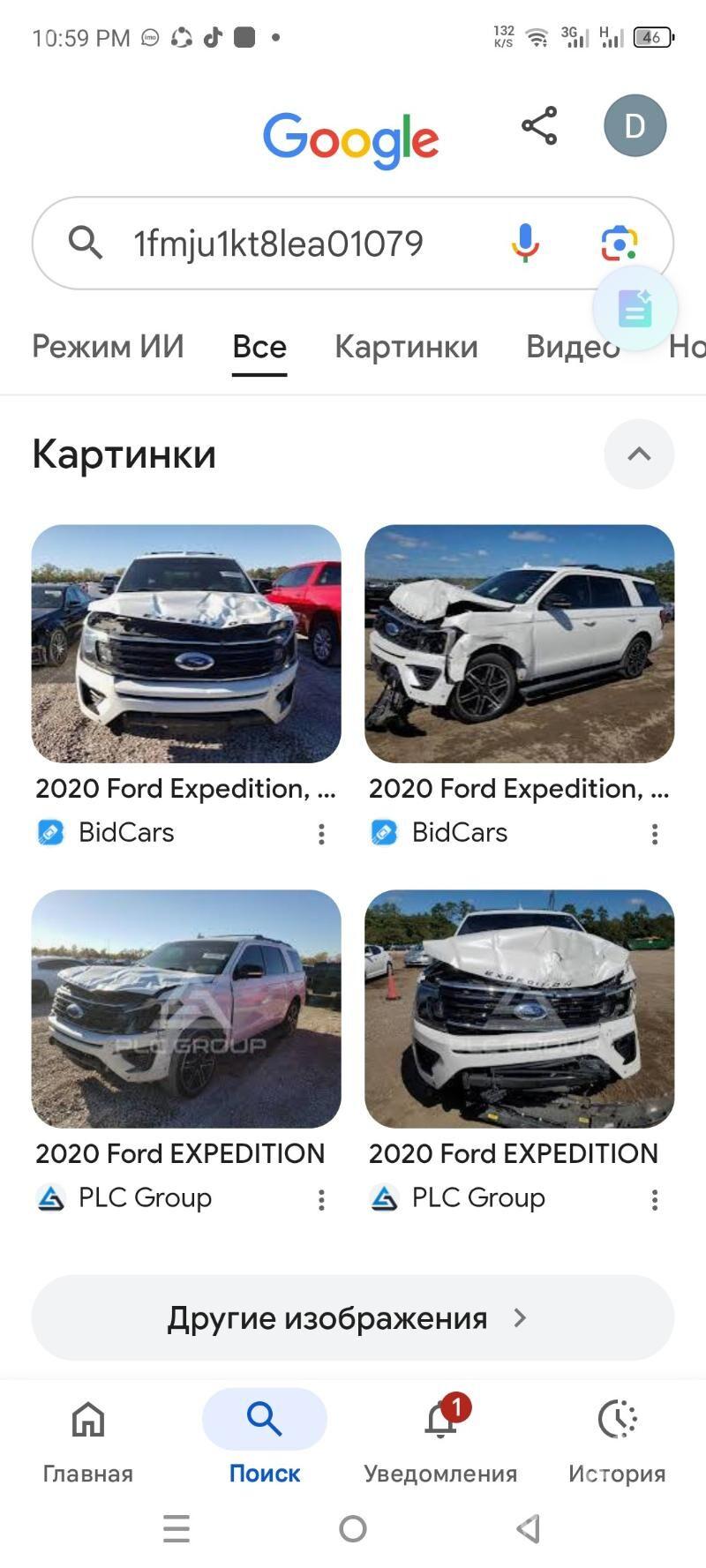Image resolution: width=706 pixels, height=1568 pixels.
Task: Open Google Lens camera search
Action: tap(618, 242)
